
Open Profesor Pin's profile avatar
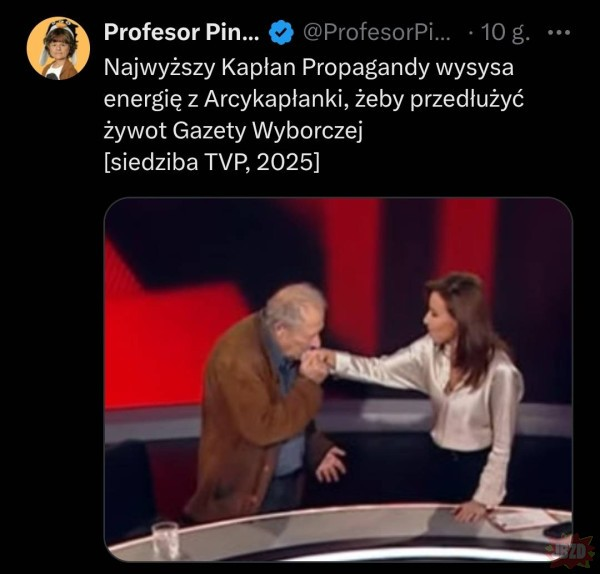coord(58,48)
